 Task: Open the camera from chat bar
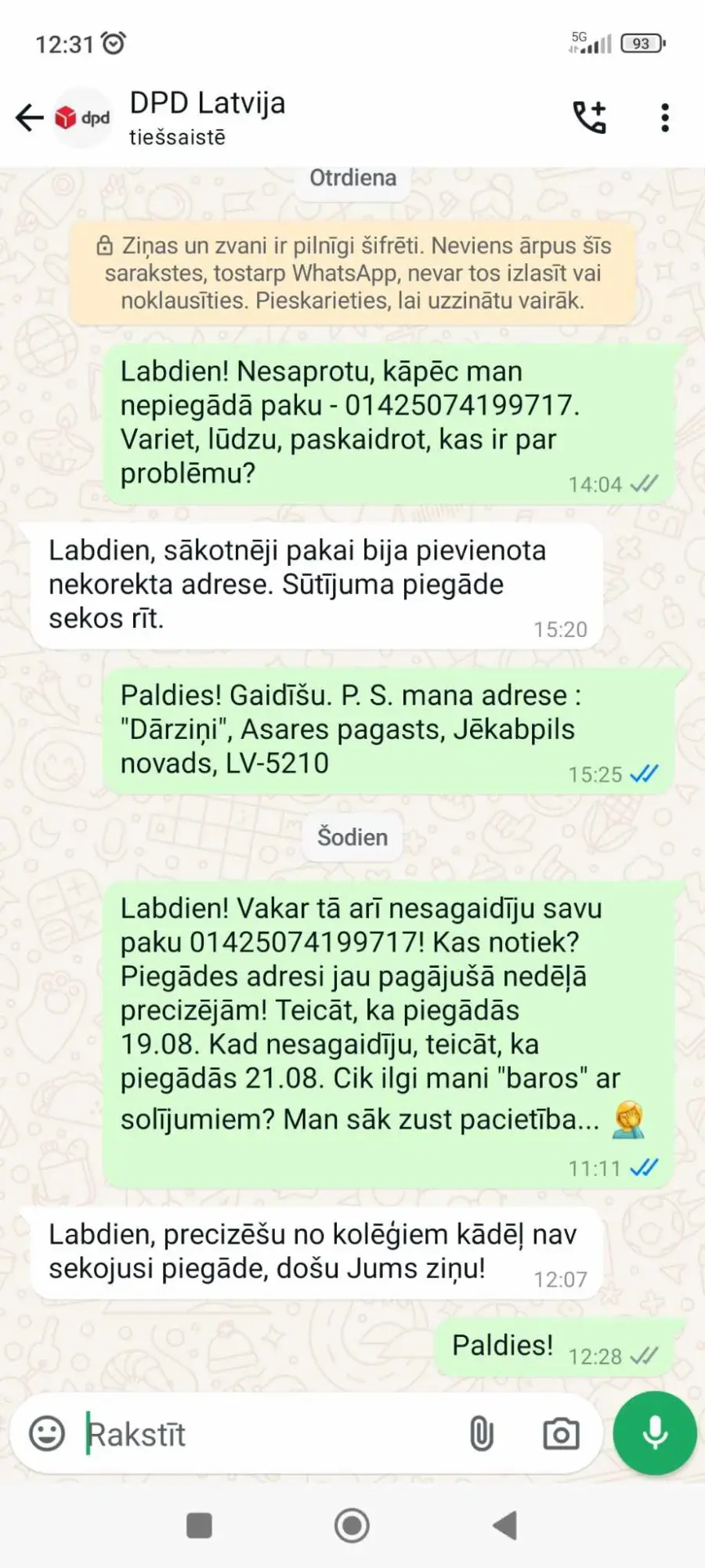[x=561, y=1434]
